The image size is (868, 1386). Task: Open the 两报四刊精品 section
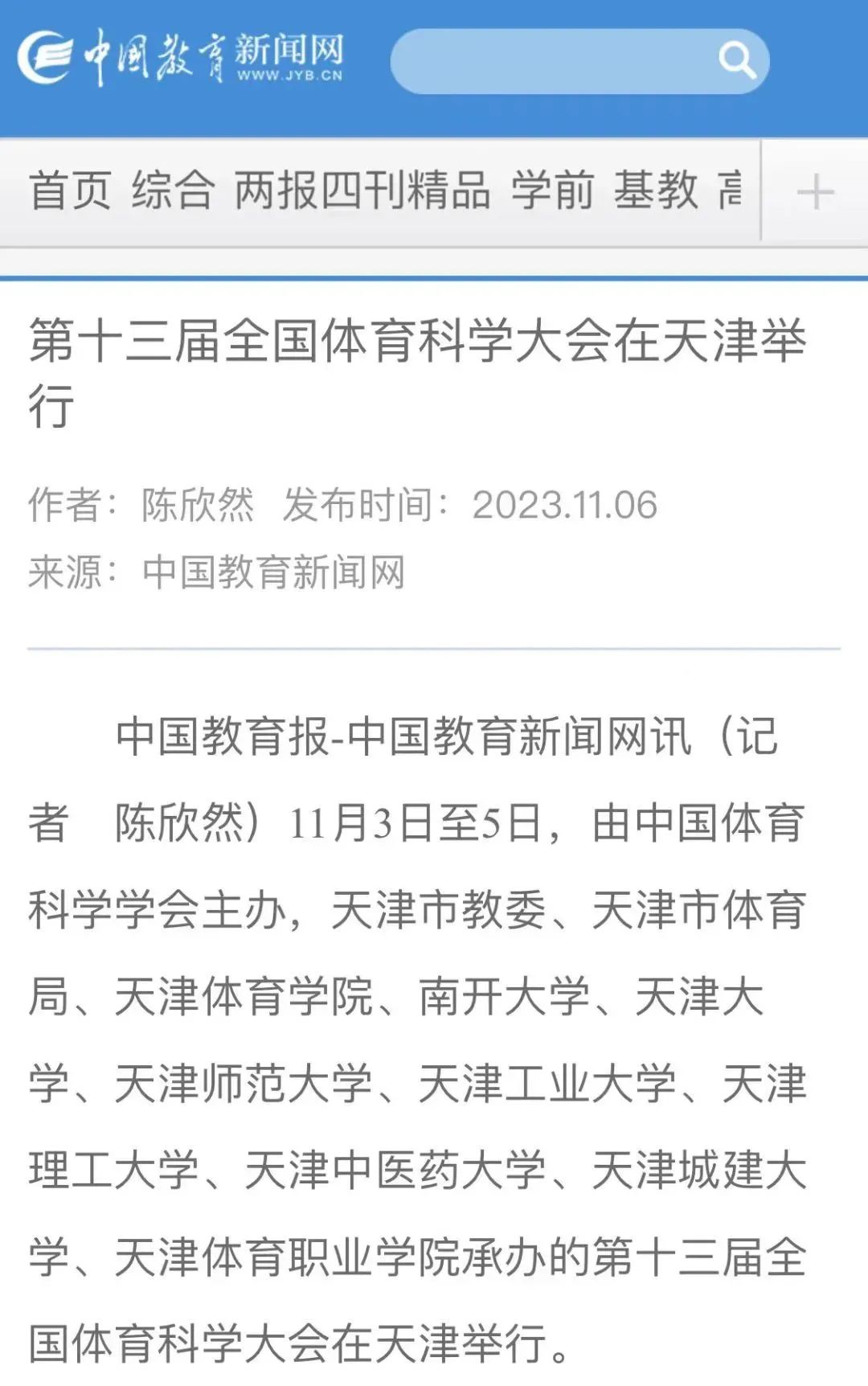pos(362,191)
